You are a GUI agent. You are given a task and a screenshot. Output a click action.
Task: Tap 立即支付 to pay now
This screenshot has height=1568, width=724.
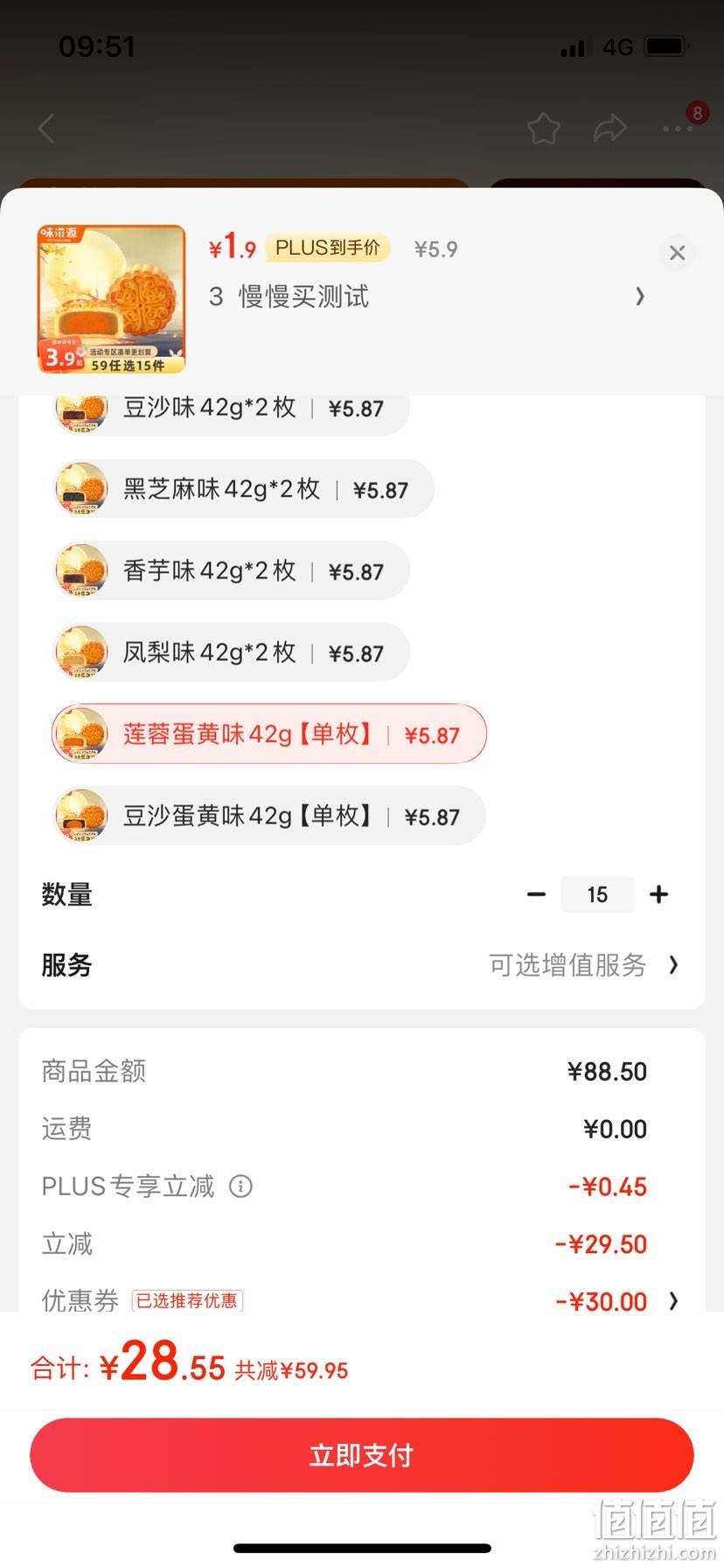click(362, 1455)
